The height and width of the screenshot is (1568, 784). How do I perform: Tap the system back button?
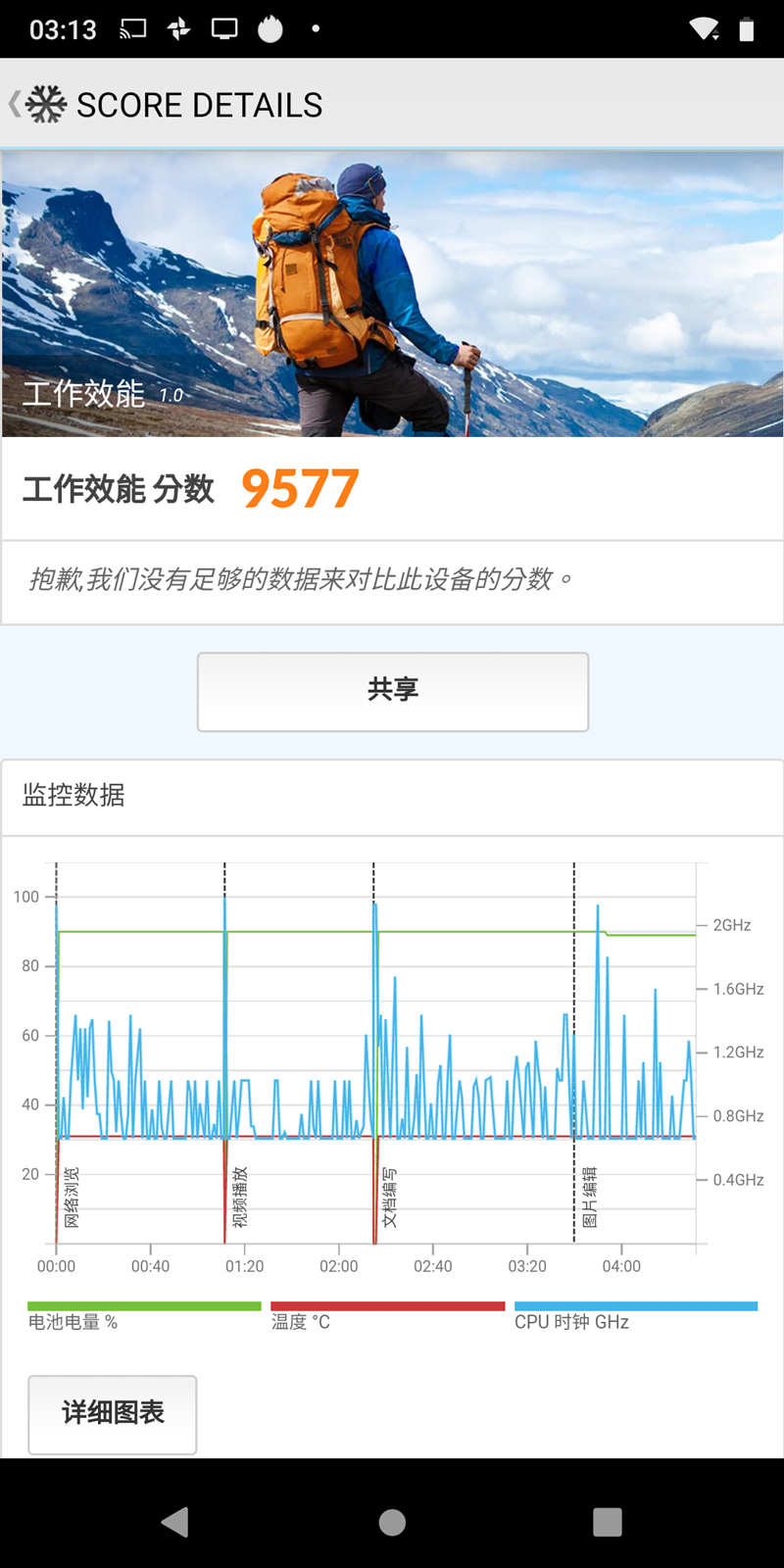[175, 1522]
